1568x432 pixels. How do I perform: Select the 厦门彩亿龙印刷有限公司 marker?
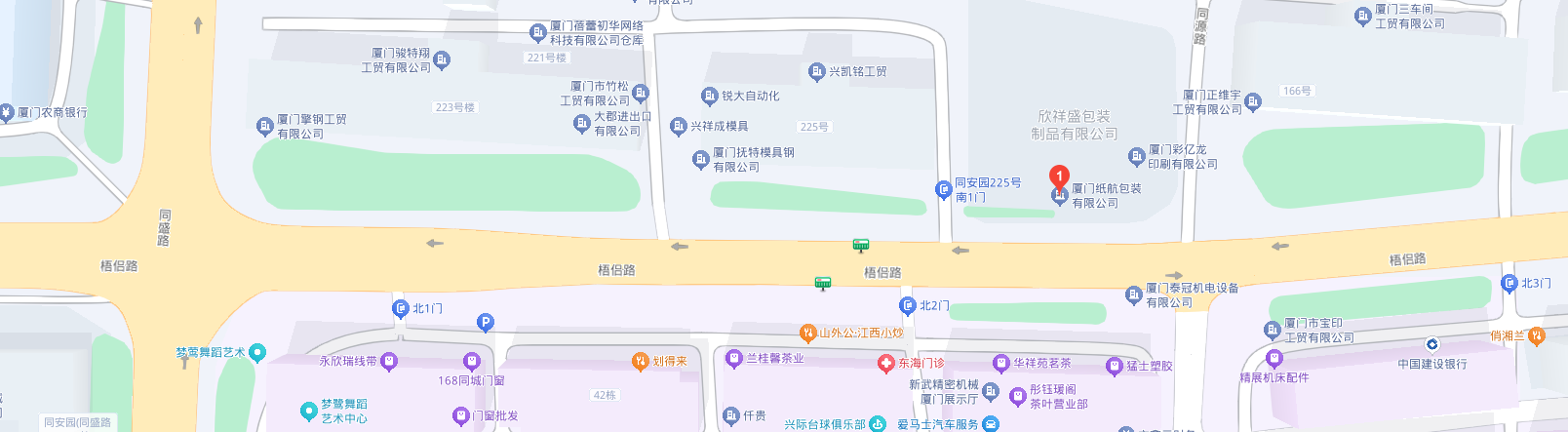pyautogui.click(x=1136, y=156)
